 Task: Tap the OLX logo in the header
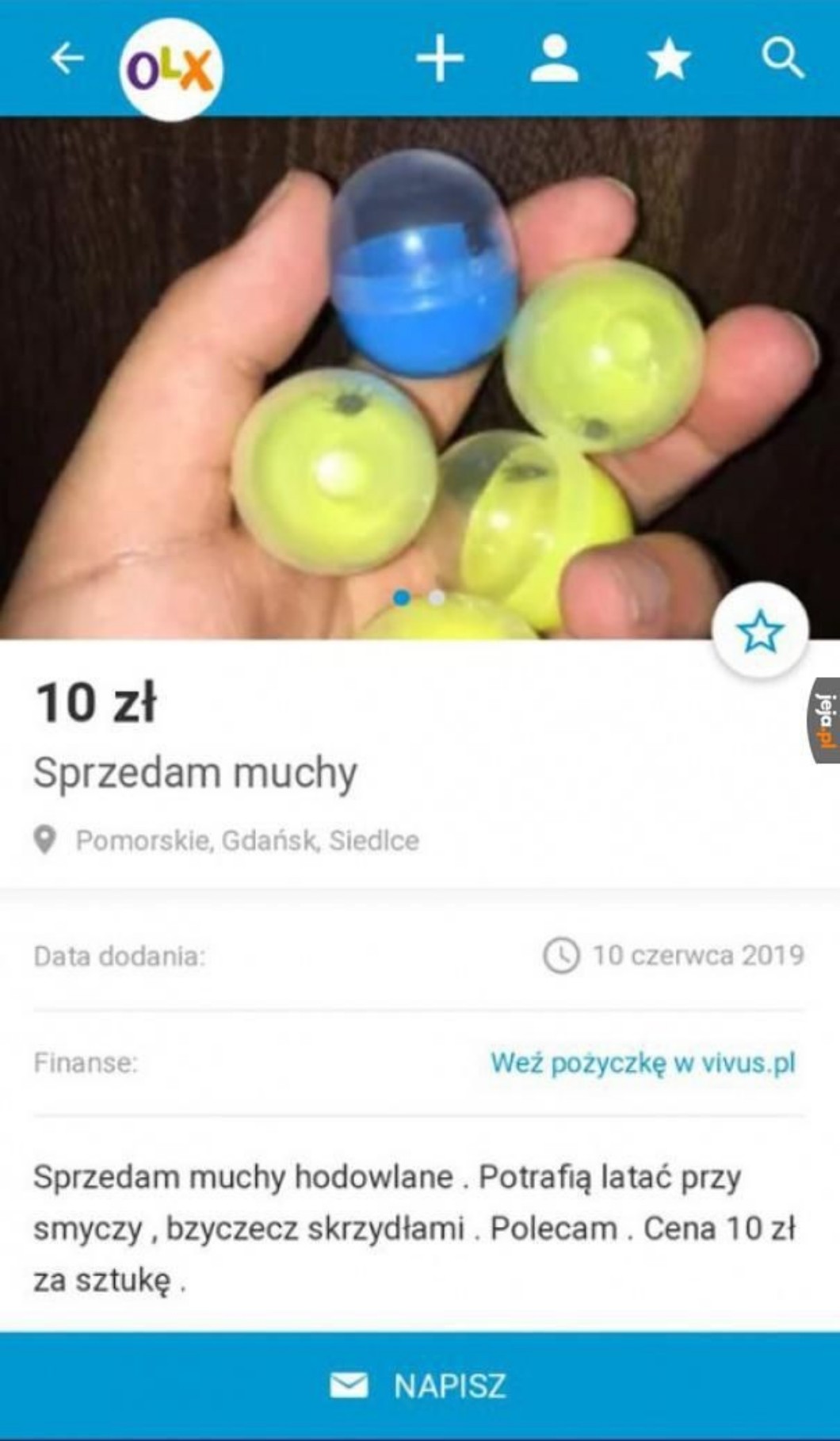click(171, 70)
